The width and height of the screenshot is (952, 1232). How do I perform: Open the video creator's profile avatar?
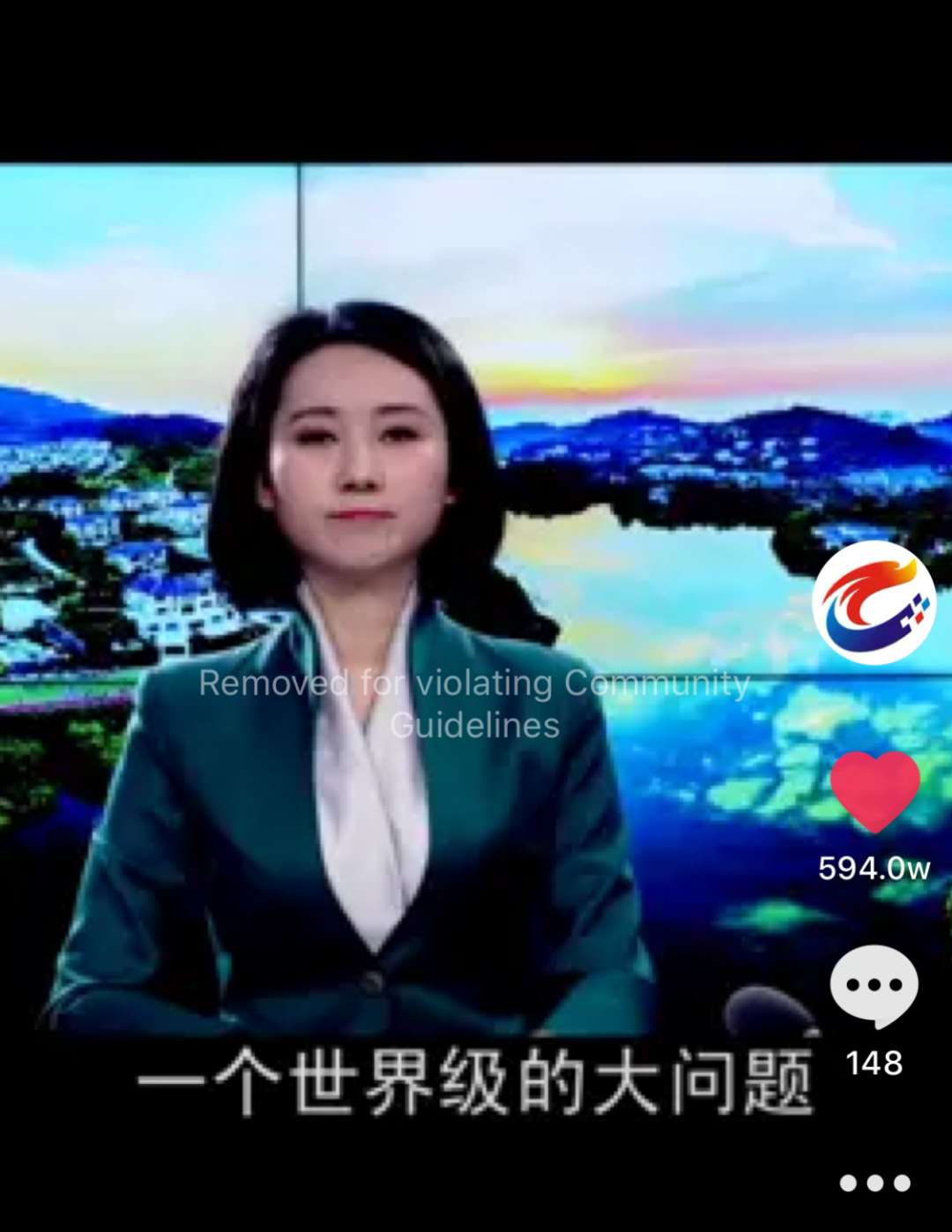[x=874, y=602]
